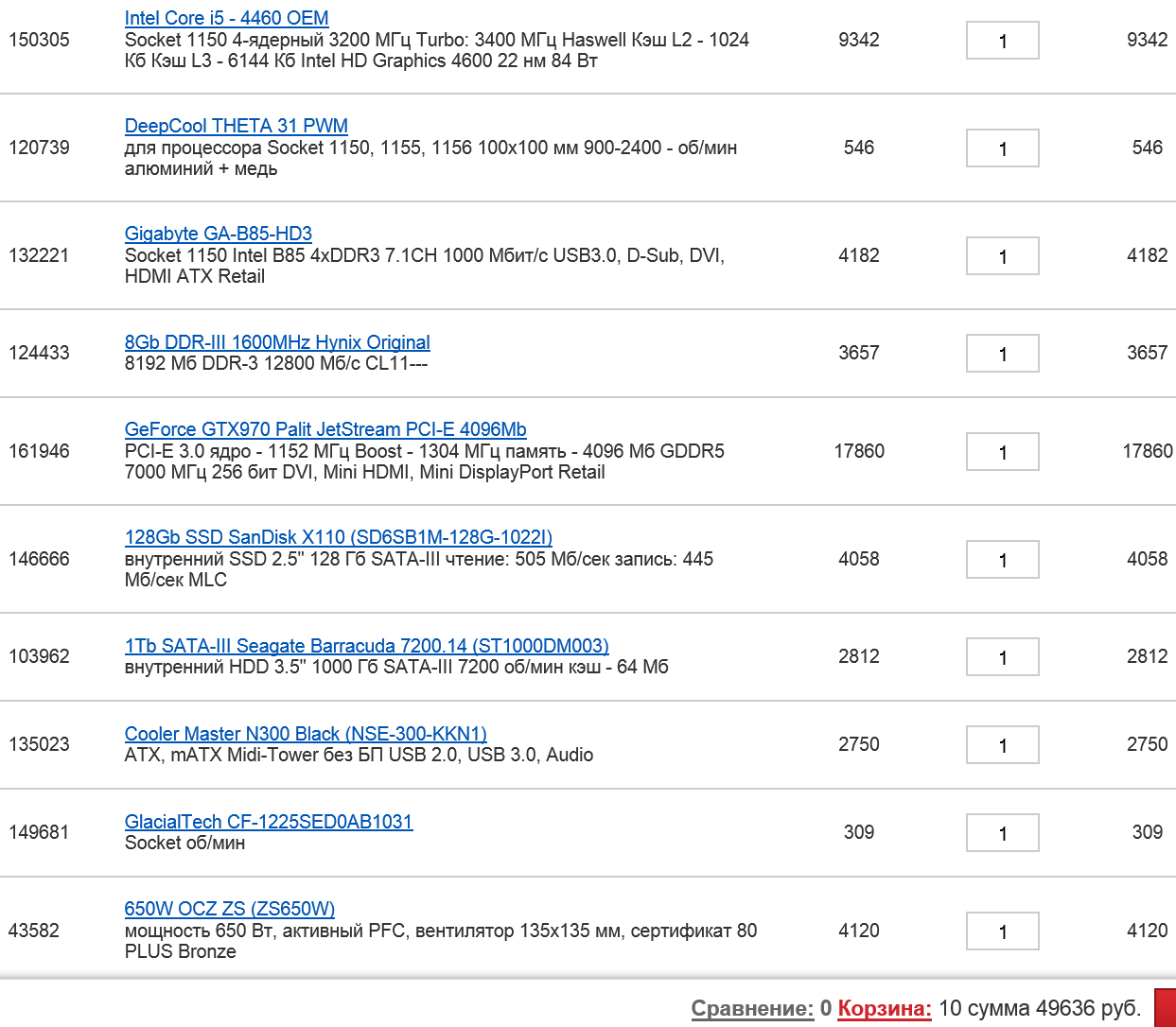This screenshot has width=1176, height=1027.
Task: Open the 8Gb DDR-III 1600MHz Hynix Original link
Action: point(276,342)
